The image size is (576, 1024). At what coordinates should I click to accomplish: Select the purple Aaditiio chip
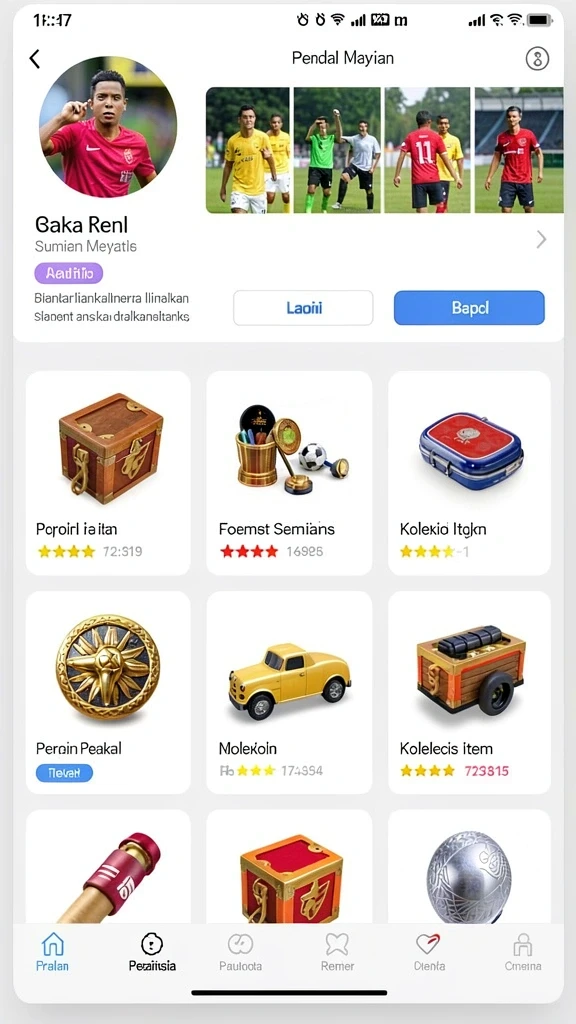click(x=68, y=273)
